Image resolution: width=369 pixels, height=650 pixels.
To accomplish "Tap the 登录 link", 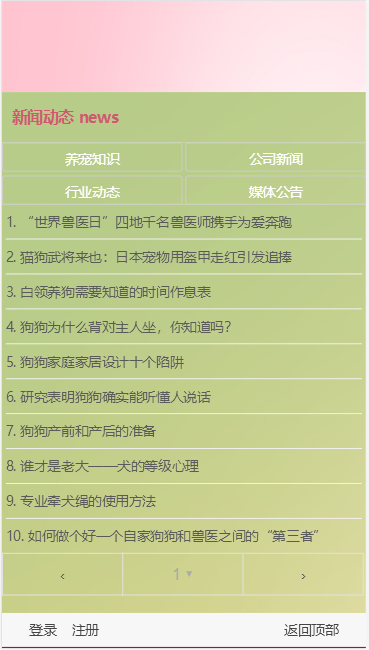I will pos(43,631).
